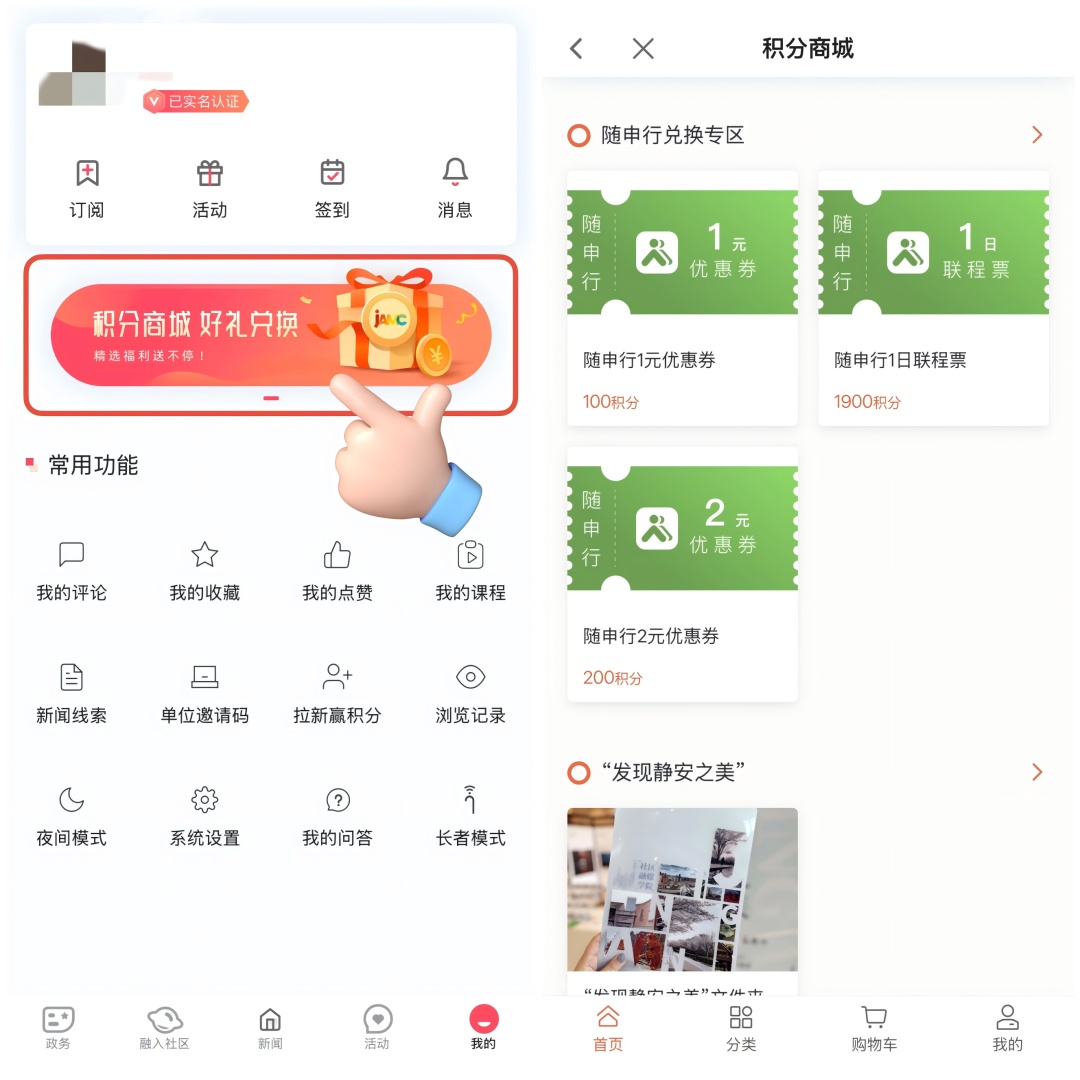Image resolution: width=1080 pixels, height=1080 pixels.
Task: Switch to the 政务 tab
Action: [x=58, y=1028]
